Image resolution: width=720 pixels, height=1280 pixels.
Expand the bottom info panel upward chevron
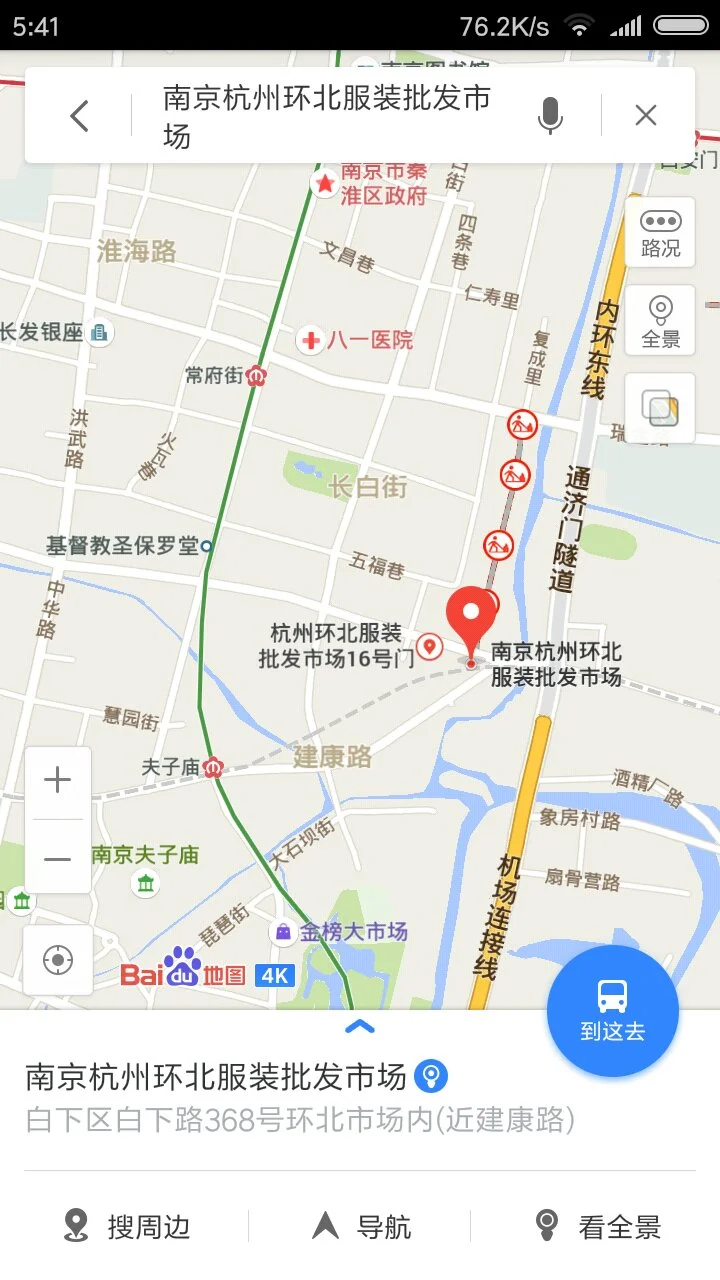[x=358, y=1026]
